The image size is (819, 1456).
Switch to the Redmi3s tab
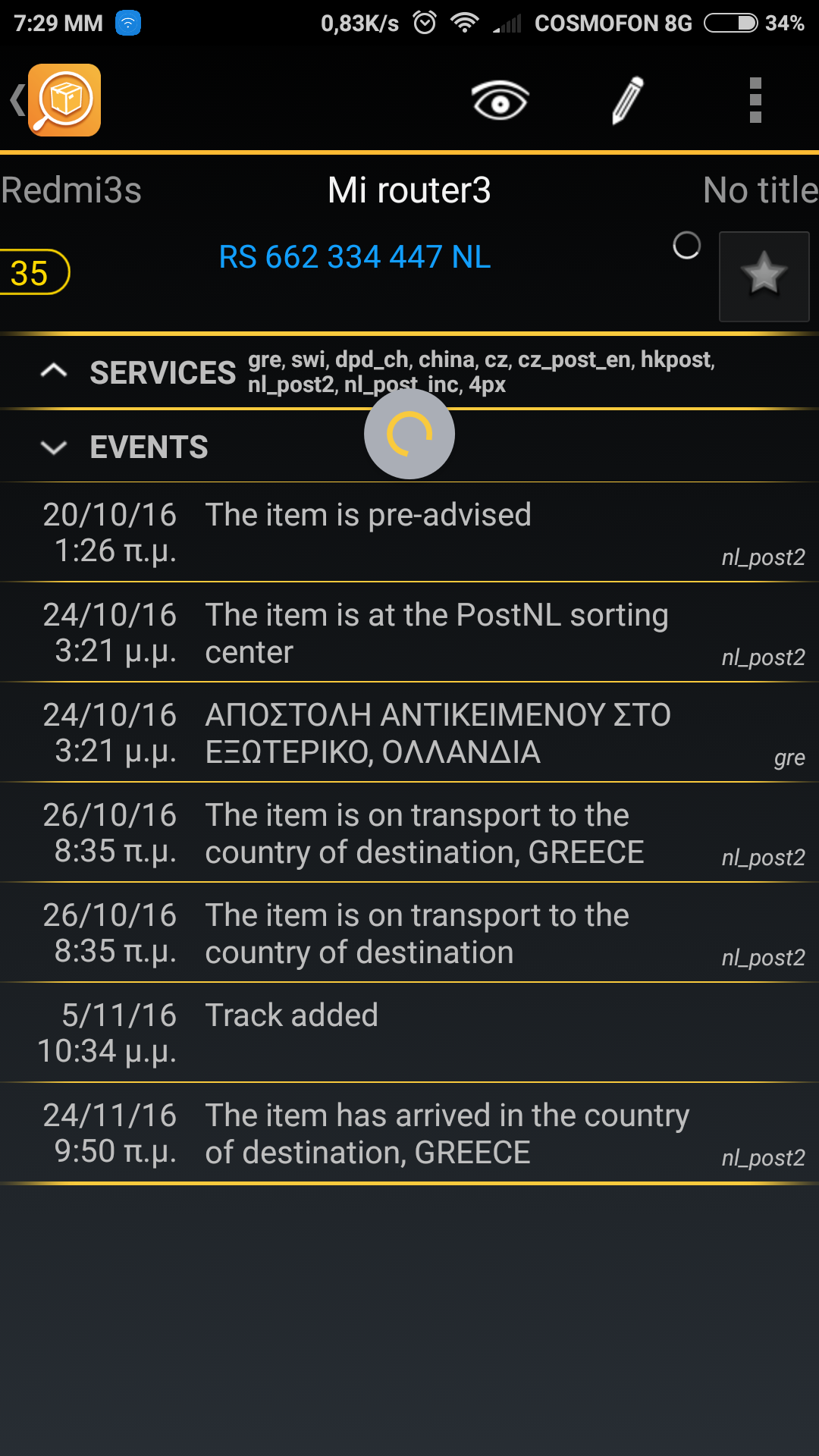click(x=71, y=190)
